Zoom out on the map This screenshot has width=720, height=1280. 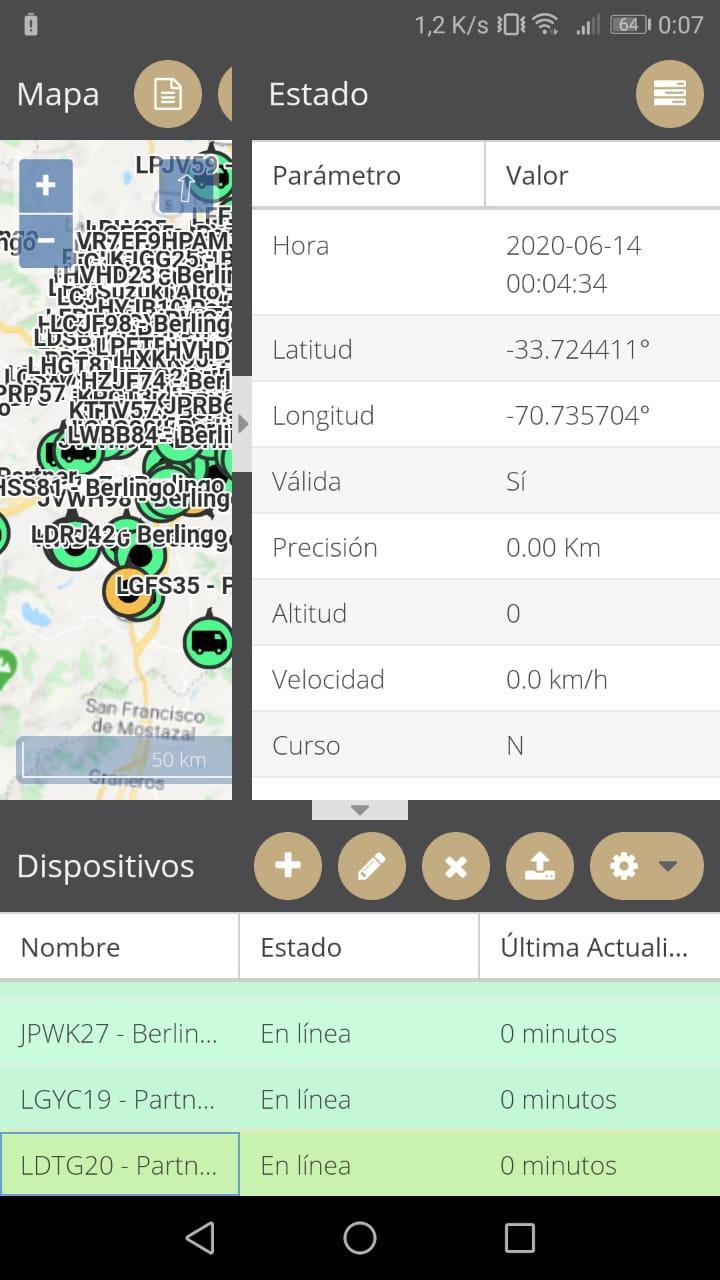tap(45, 241)
